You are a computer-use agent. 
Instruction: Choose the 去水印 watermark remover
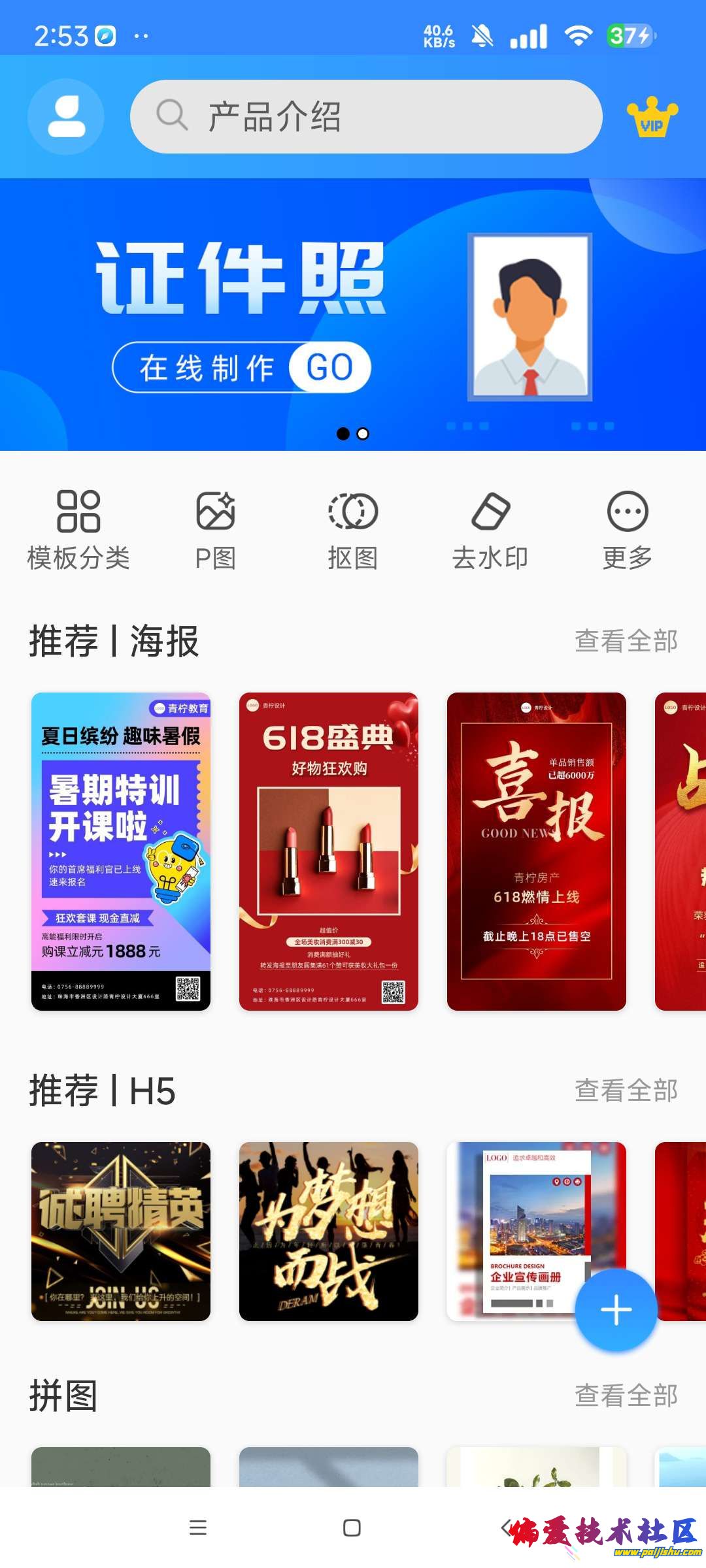(x=490, y=529)
